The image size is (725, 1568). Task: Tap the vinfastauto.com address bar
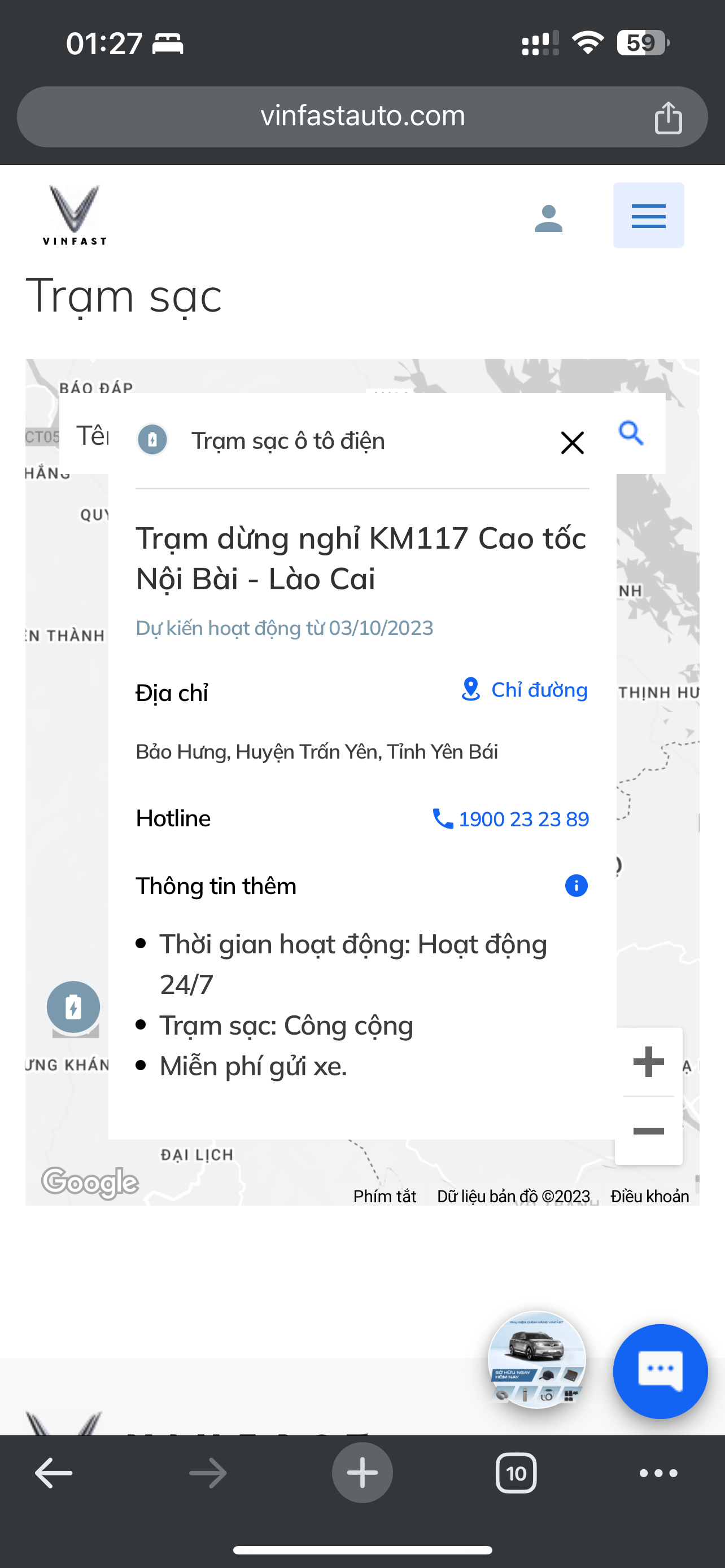362,116
